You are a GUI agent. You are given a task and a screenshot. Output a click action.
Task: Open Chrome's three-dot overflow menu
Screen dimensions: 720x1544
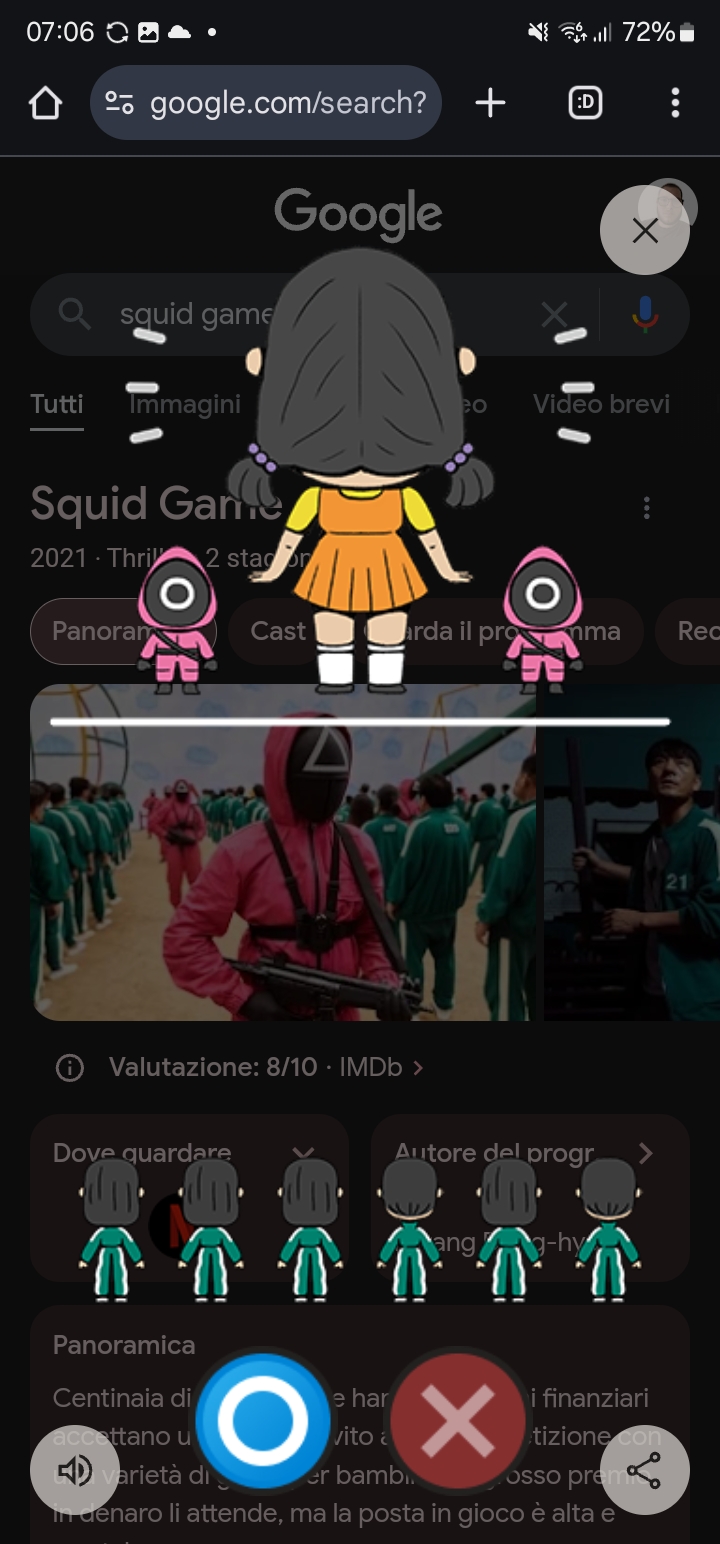675,103
